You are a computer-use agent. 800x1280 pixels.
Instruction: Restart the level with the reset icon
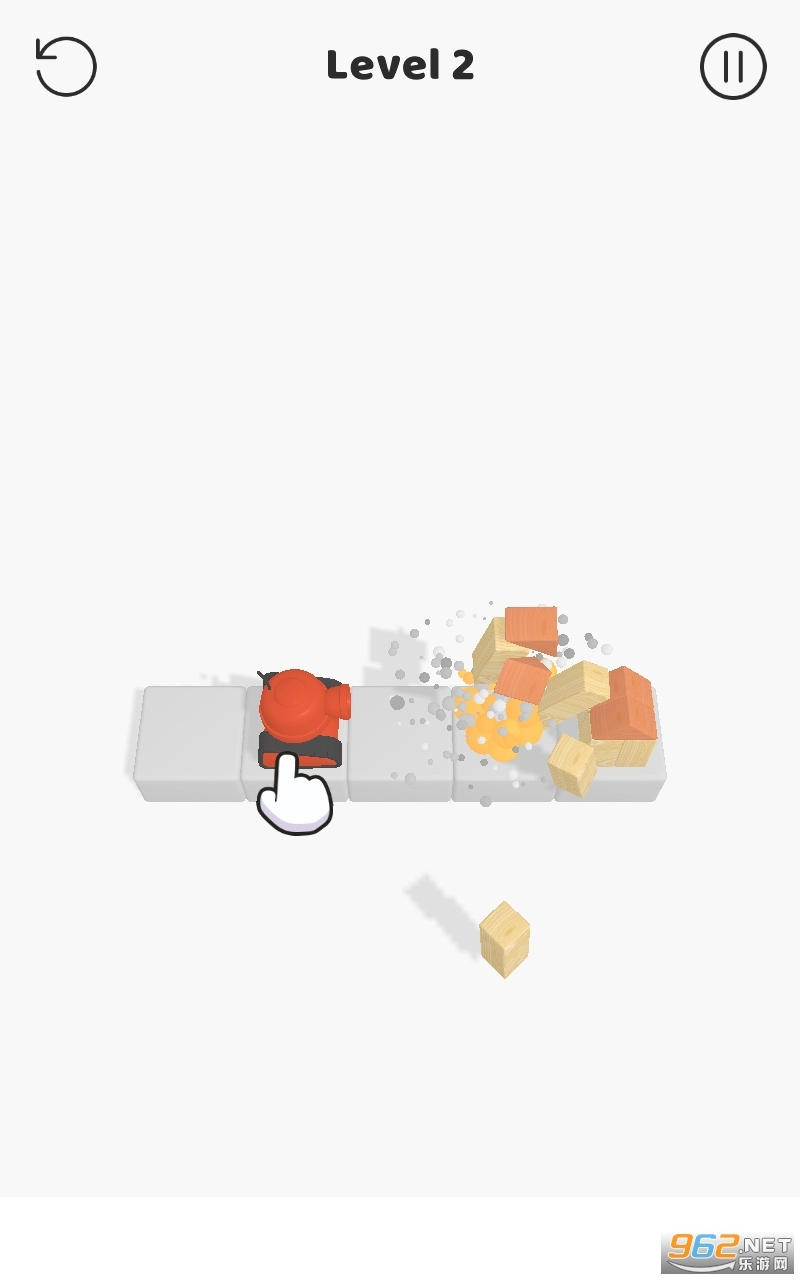(66, 67)
